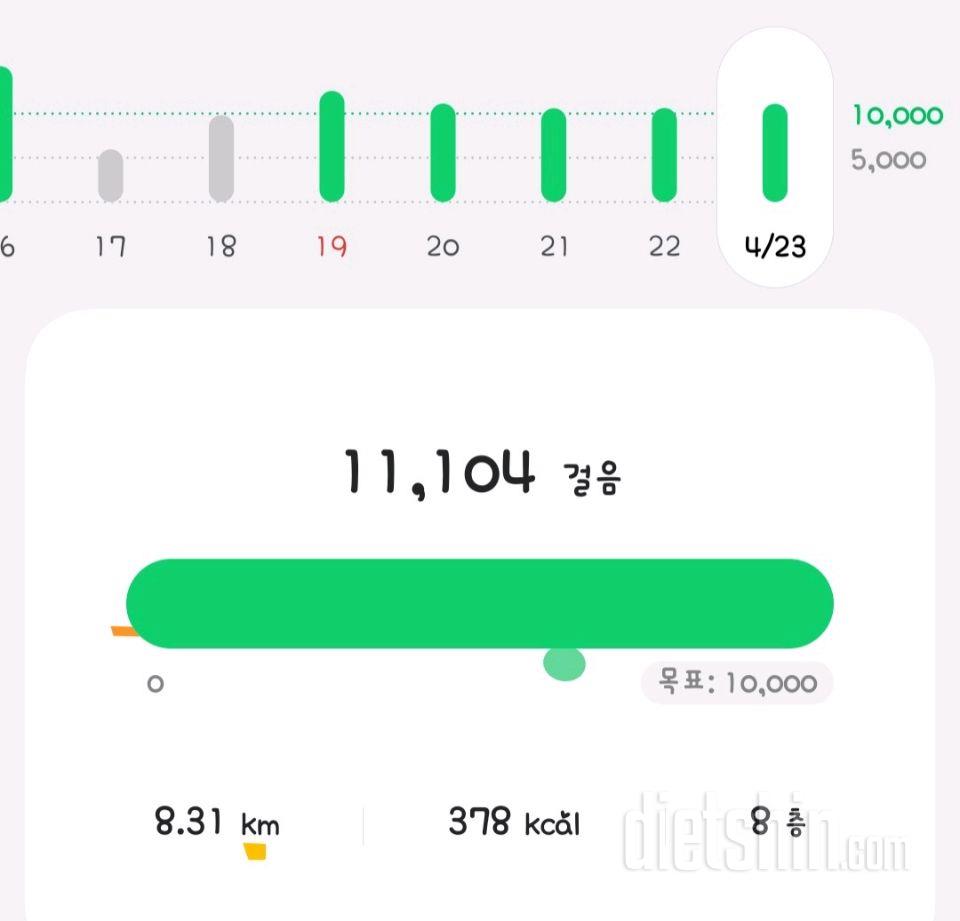This screenshot has height=921, width=960.
Task: Show steps for day 18
Action: pyautogui.click(x=221, y=158)
